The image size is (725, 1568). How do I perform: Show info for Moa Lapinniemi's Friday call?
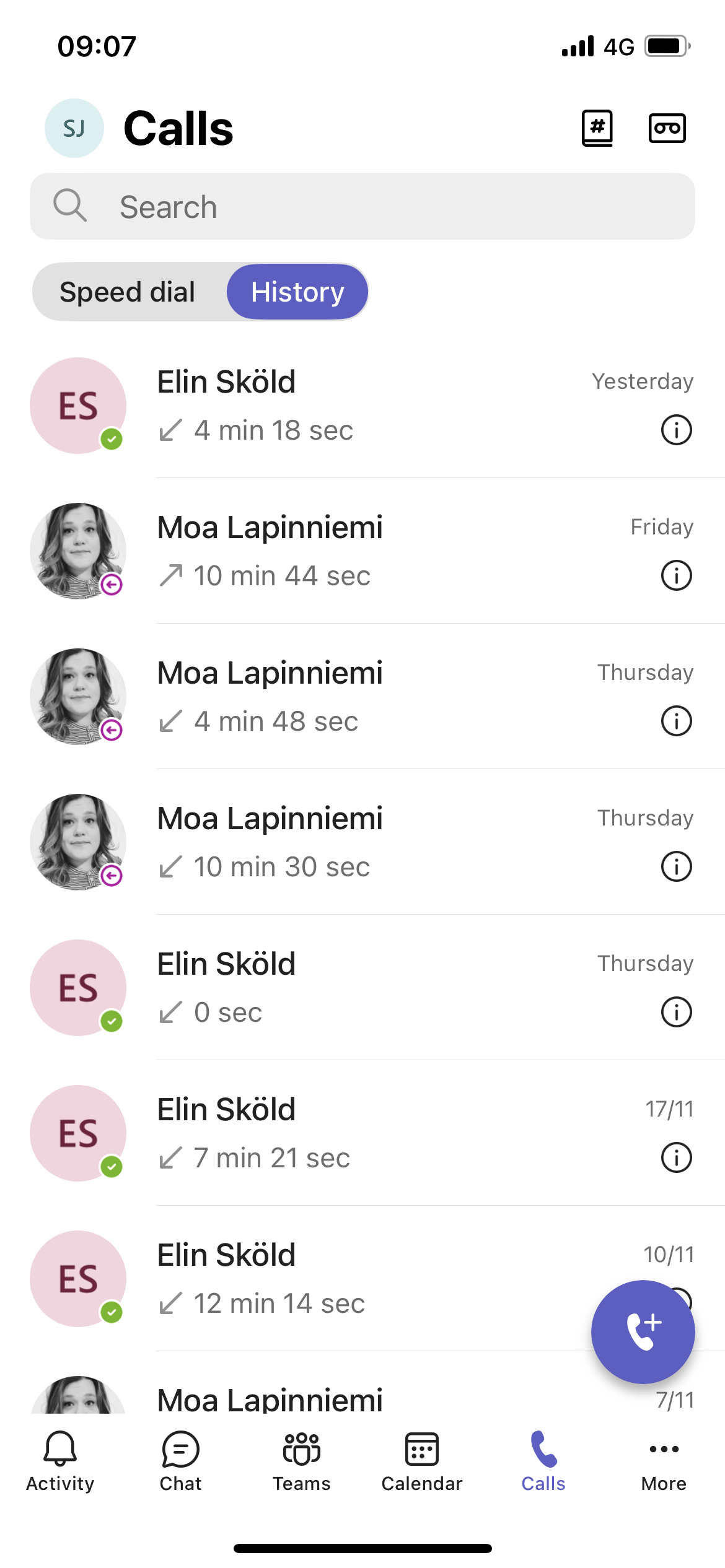[x=677, y=575]
